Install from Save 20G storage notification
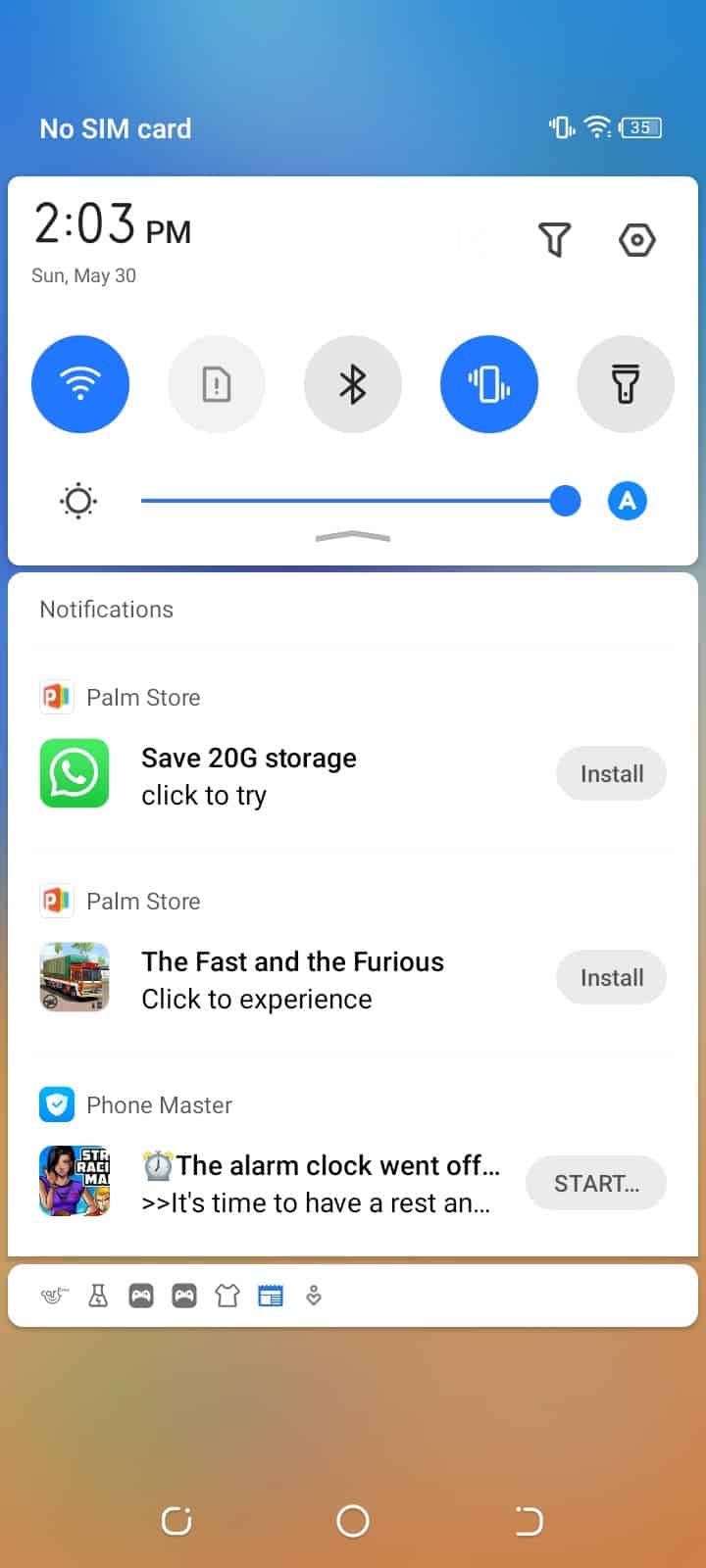The image size is (706, 1568). pos(612,773)
